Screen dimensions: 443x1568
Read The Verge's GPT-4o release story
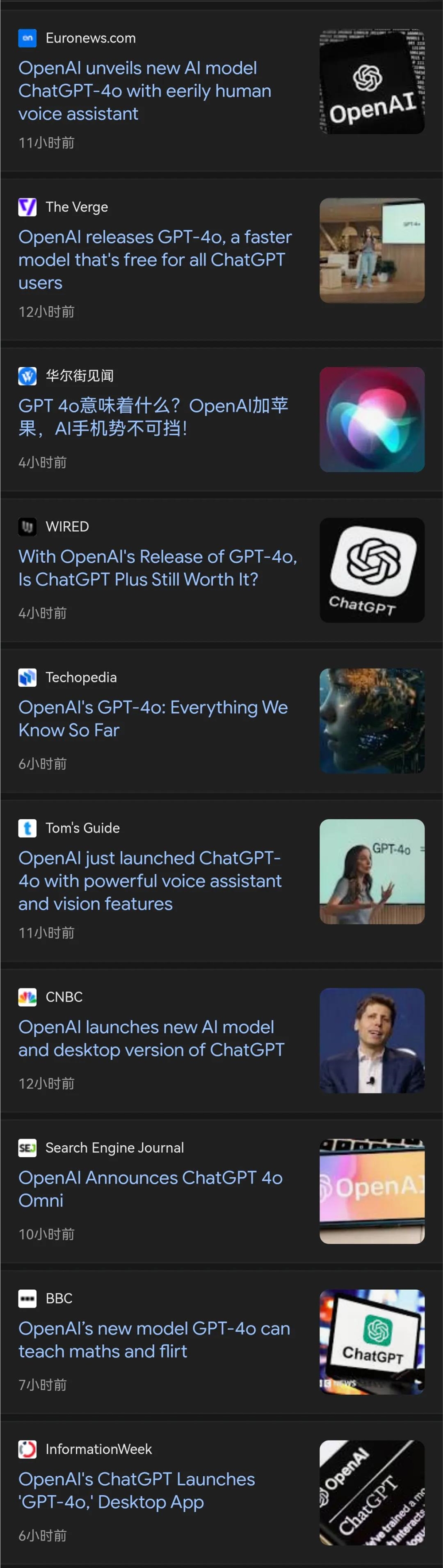click(x=155, y=260)
